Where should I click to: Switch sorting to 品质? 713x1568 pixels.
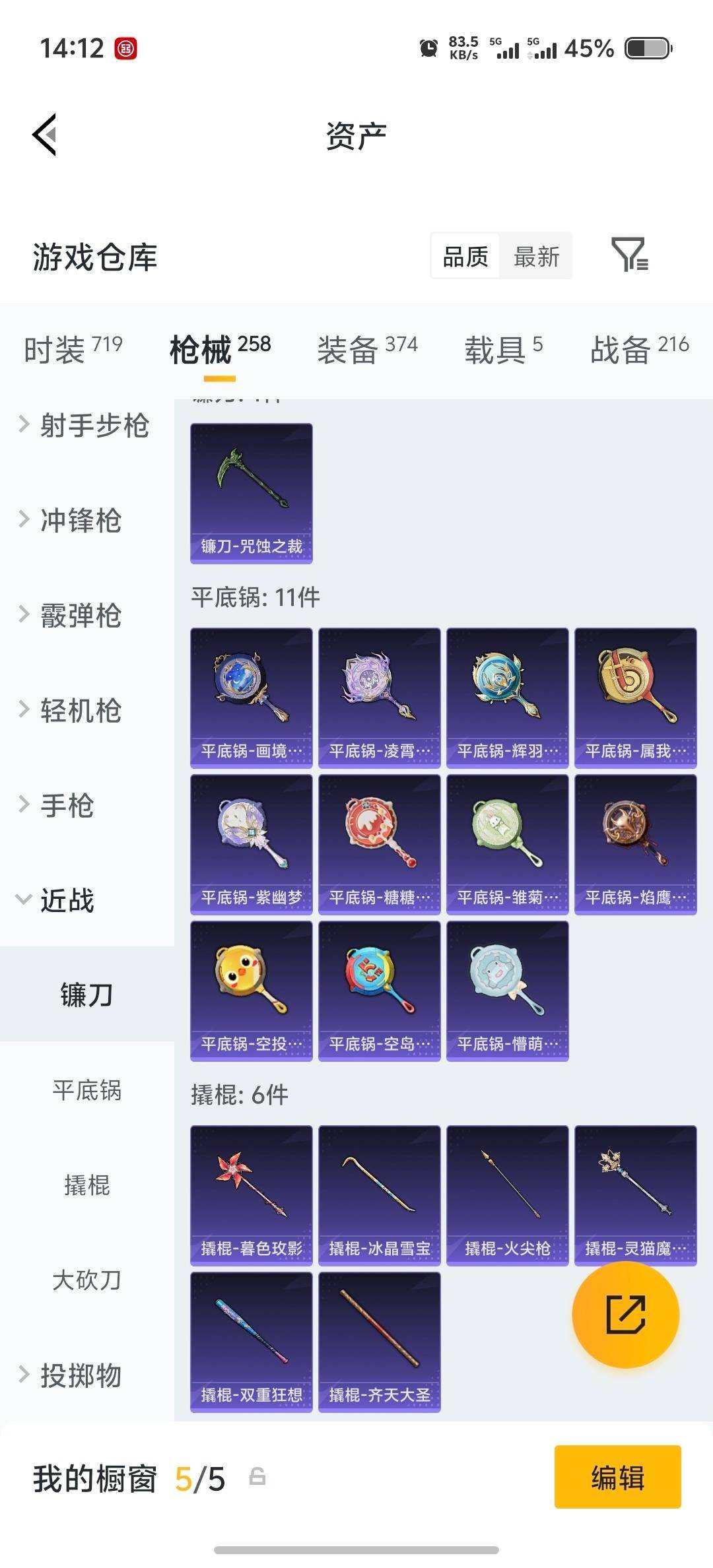pos(464,256)
